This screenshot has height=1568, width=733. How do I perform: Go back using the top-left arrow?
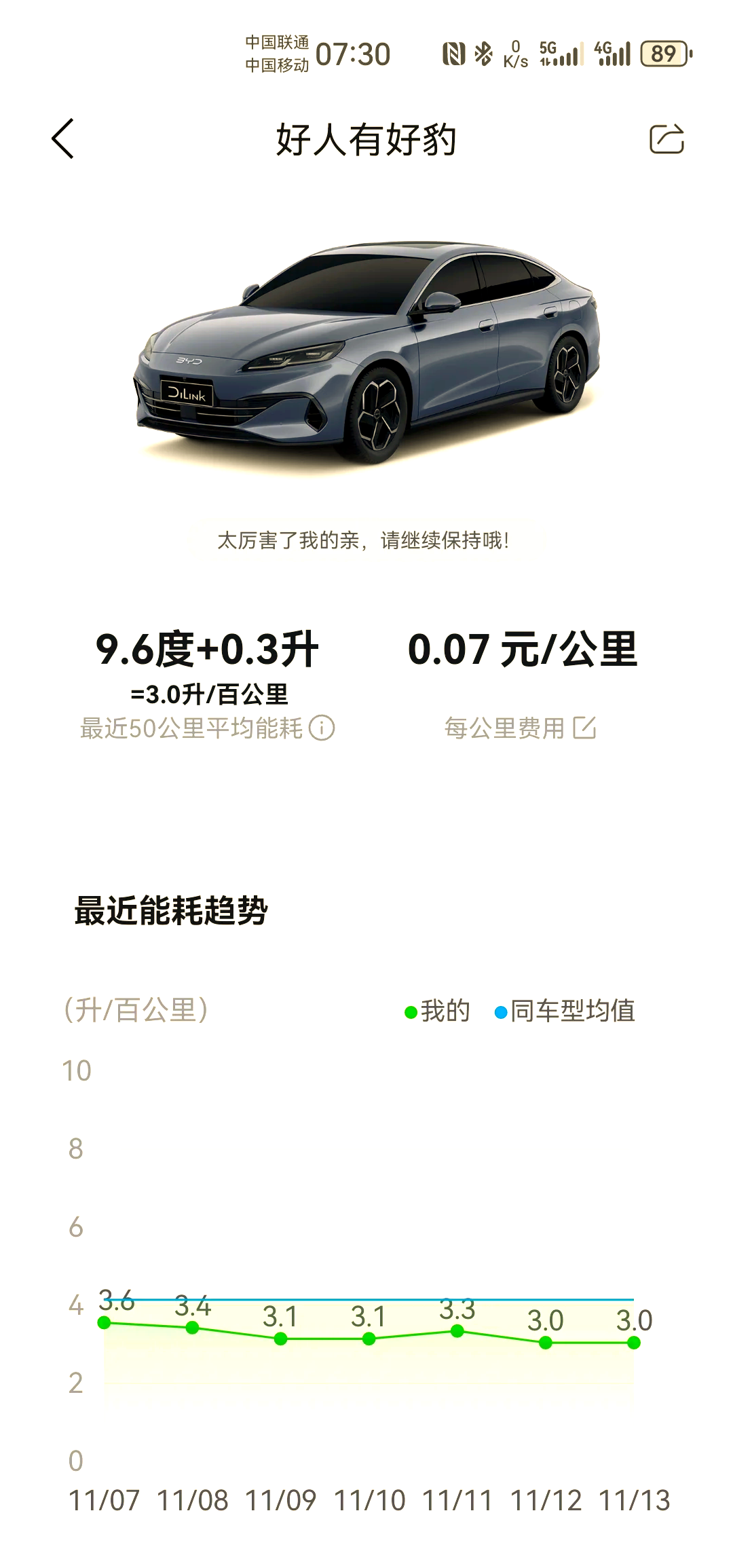(63, 139)
